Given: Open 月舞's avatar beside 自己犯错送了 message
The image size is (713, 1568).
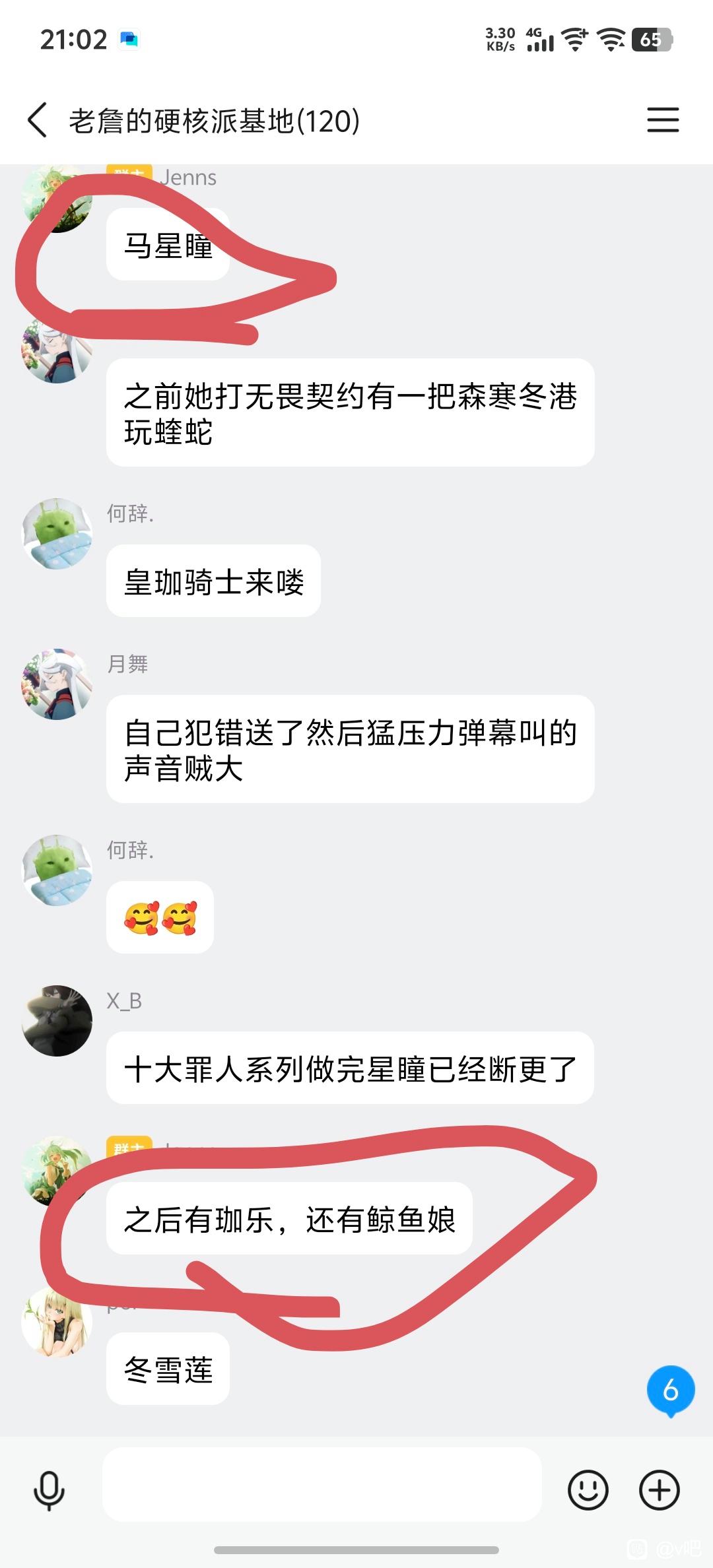Looking at the screenshot, I should (57, 684).
